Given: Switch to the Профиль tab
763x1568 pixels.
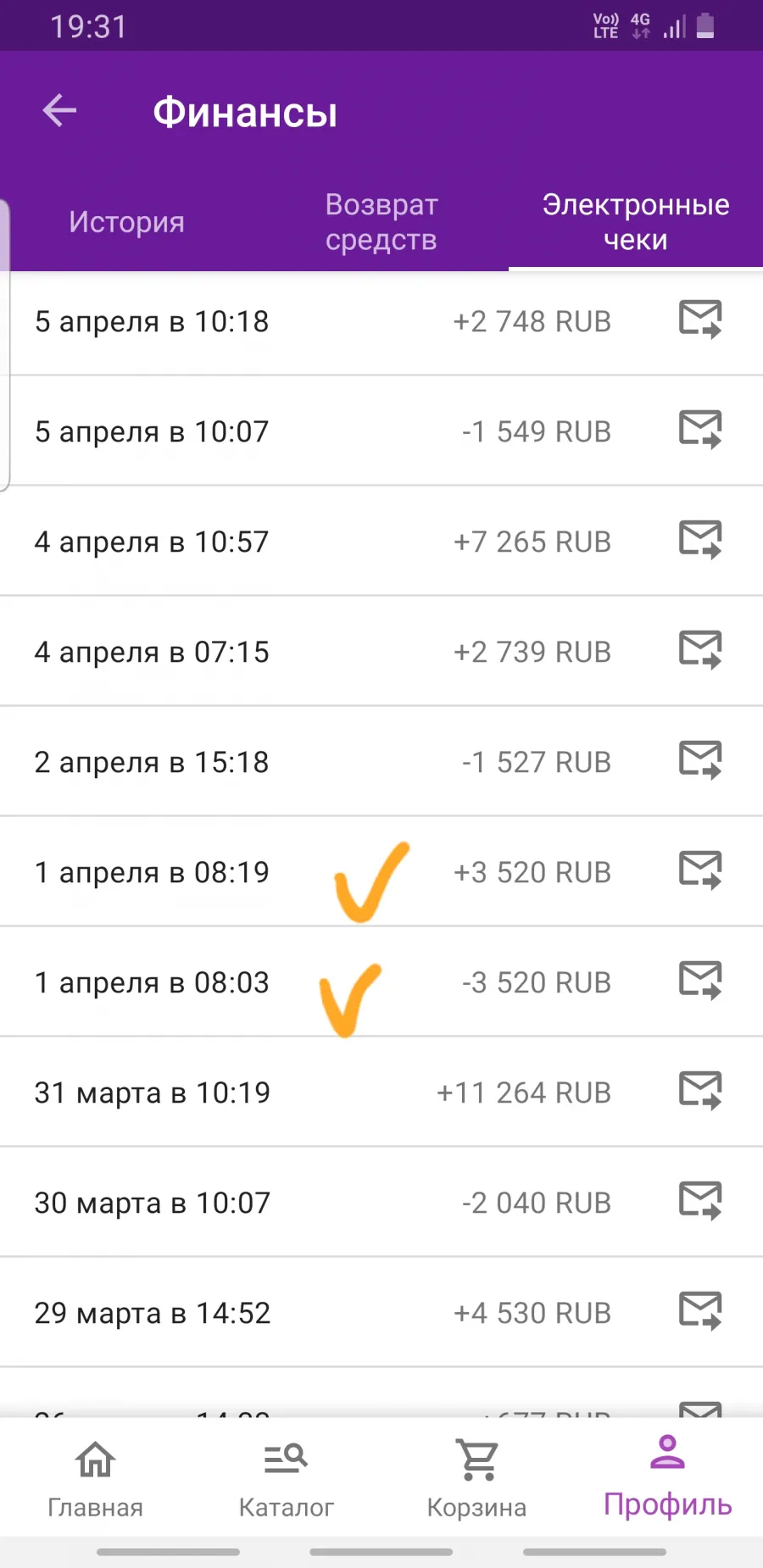Looking at the screenshot, I should pyautogui.click(x=667, y=1476).
